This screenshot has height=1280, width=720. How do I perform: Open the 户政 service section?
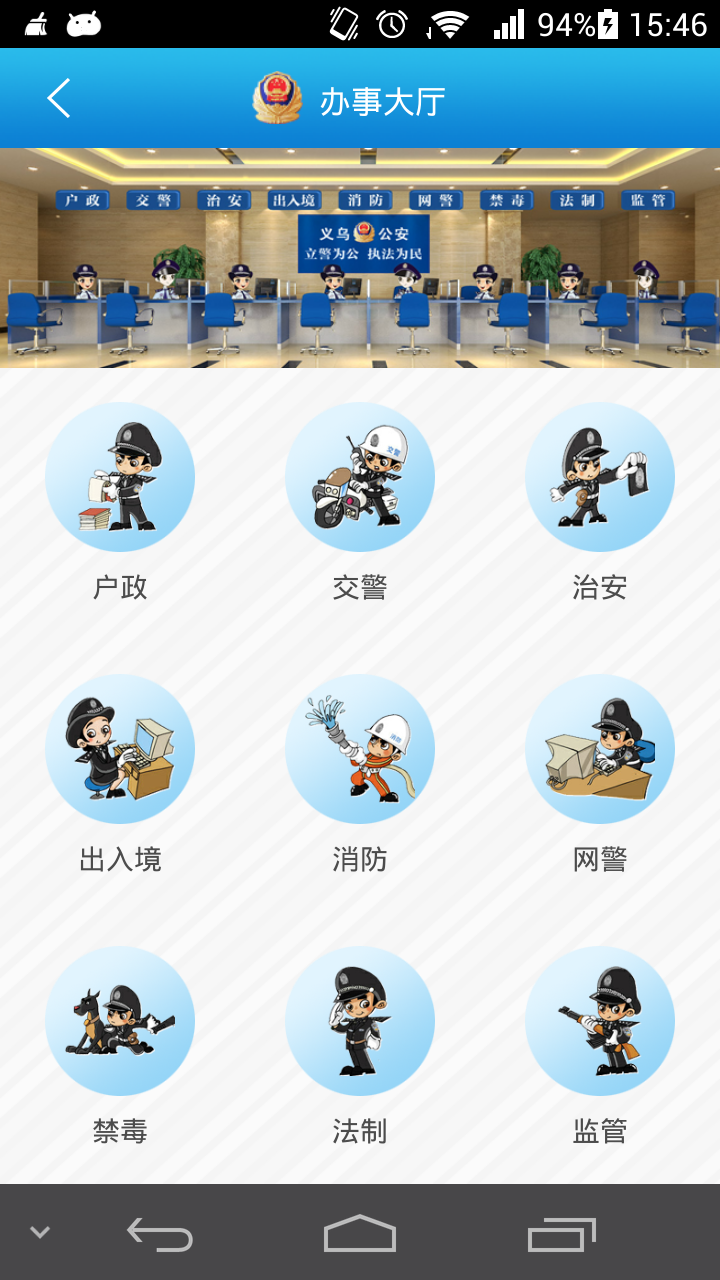pyautogui.click(x=120, y=477)
